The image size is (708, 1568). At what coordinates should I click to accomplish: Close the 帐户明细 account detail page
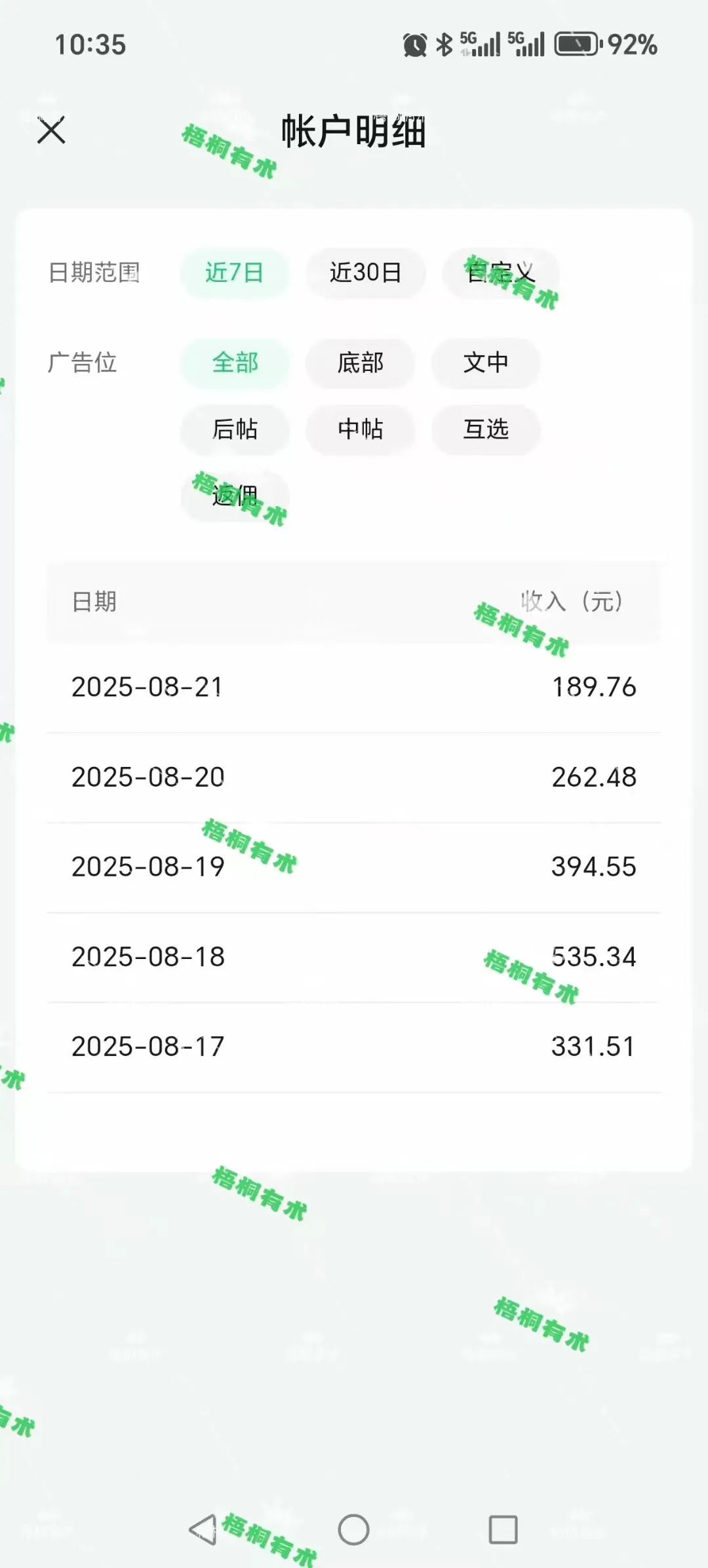coord(52,130)
